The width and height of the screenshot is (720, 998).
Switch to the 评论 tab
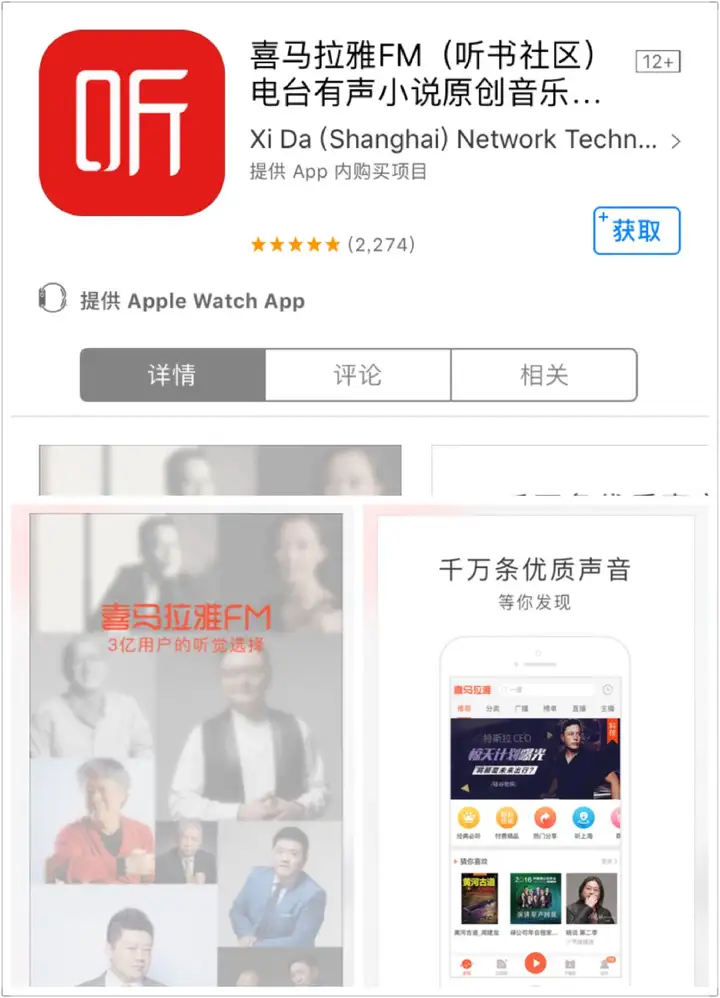pos(358,375)
